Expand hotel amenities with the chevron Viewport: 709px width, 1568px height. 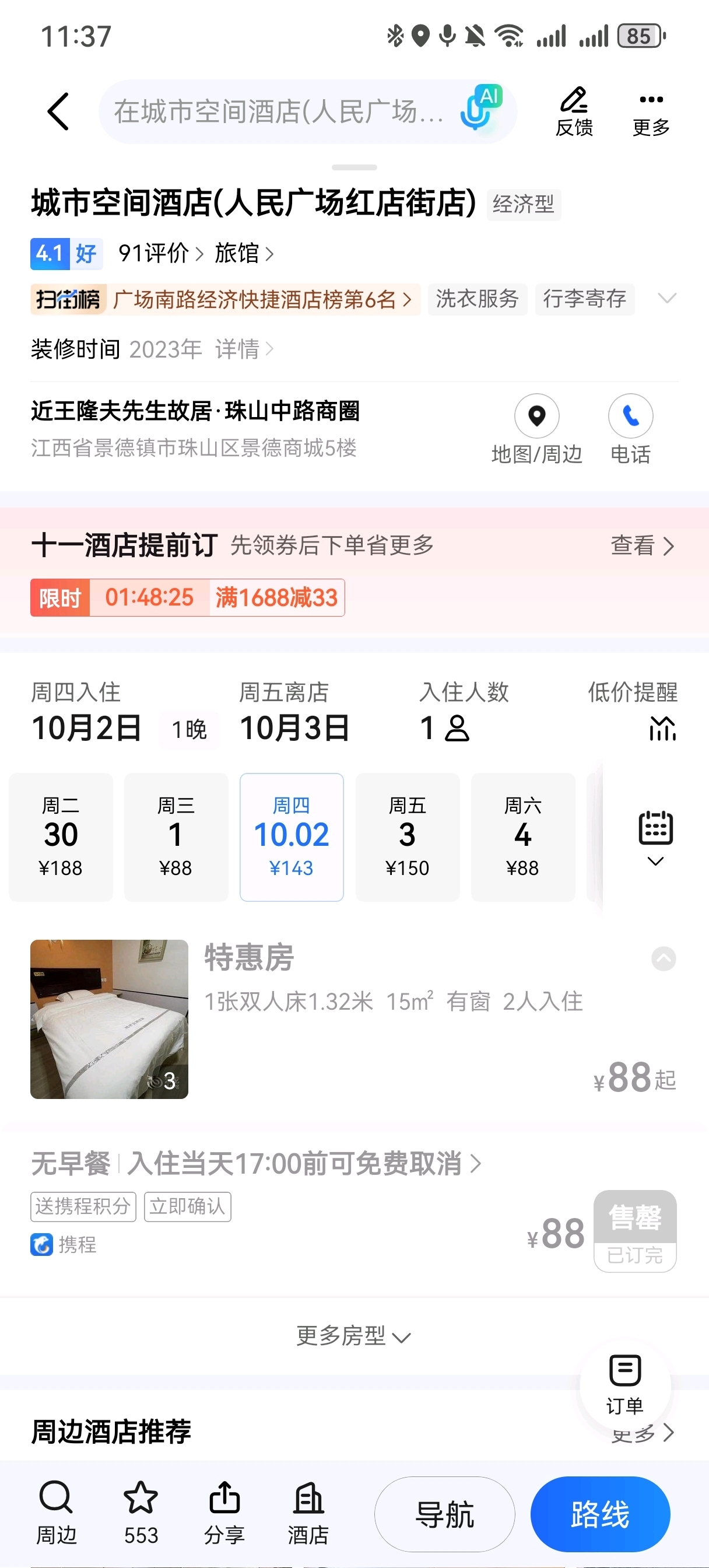pyautogui.click(x=667, y=298)
